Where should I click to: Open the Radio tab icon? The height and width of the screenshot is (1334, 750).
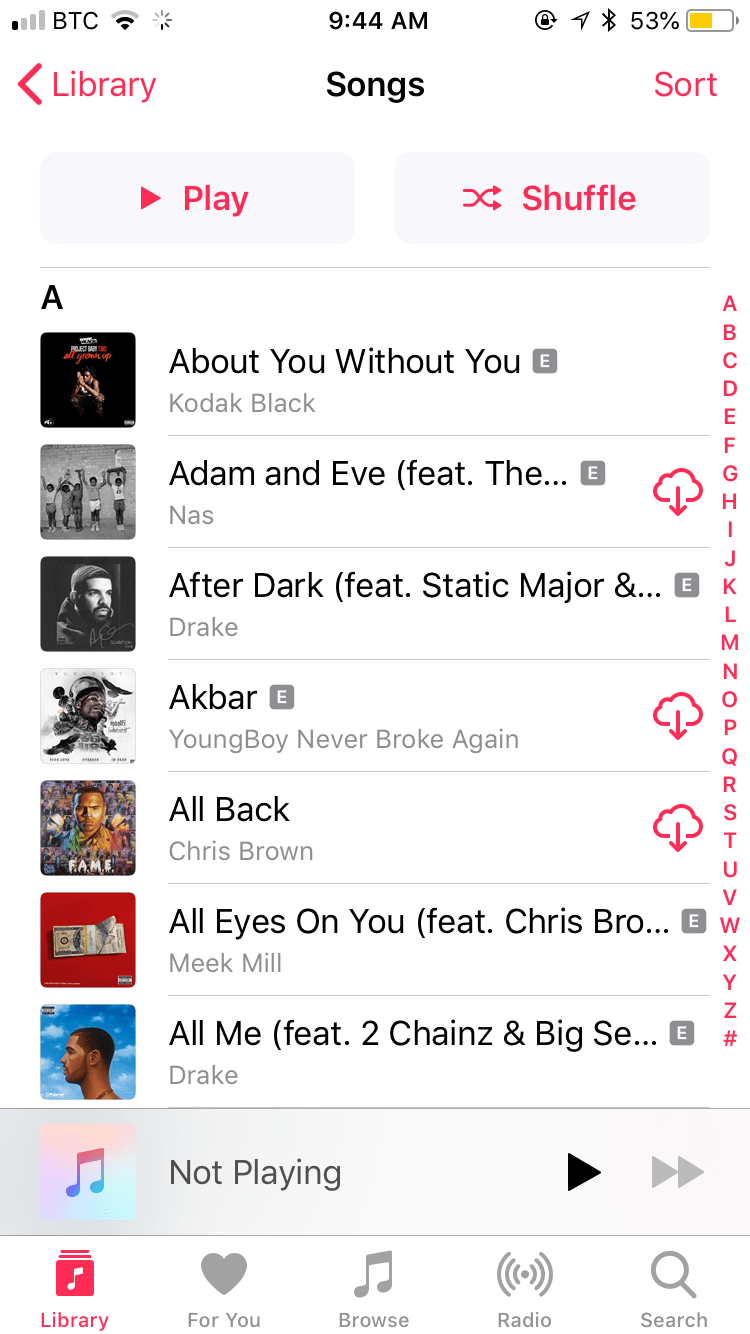point(524,1270)
